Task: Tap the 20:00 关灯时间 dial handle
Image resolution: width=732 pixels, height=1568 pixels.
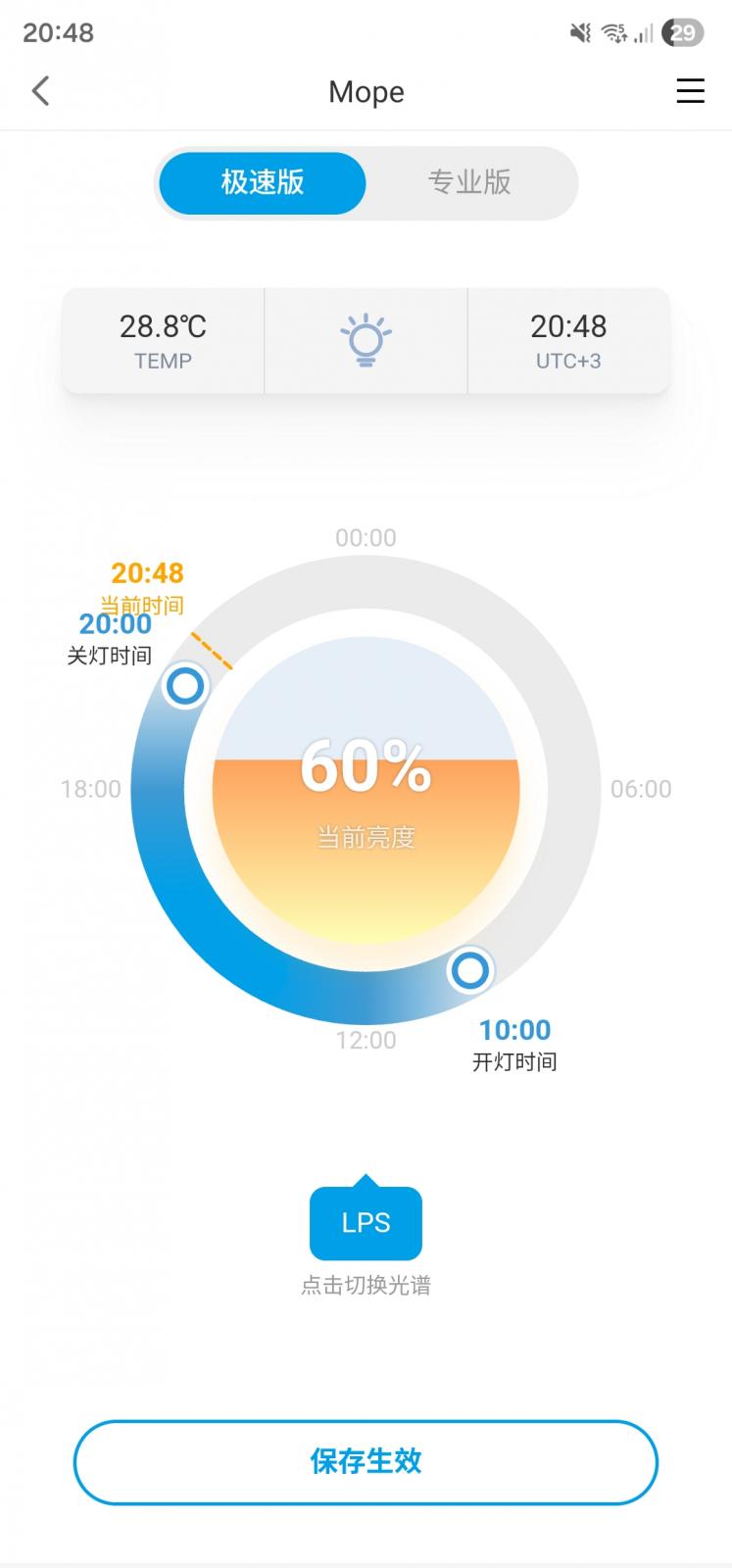Action: (x=185, y=686)
